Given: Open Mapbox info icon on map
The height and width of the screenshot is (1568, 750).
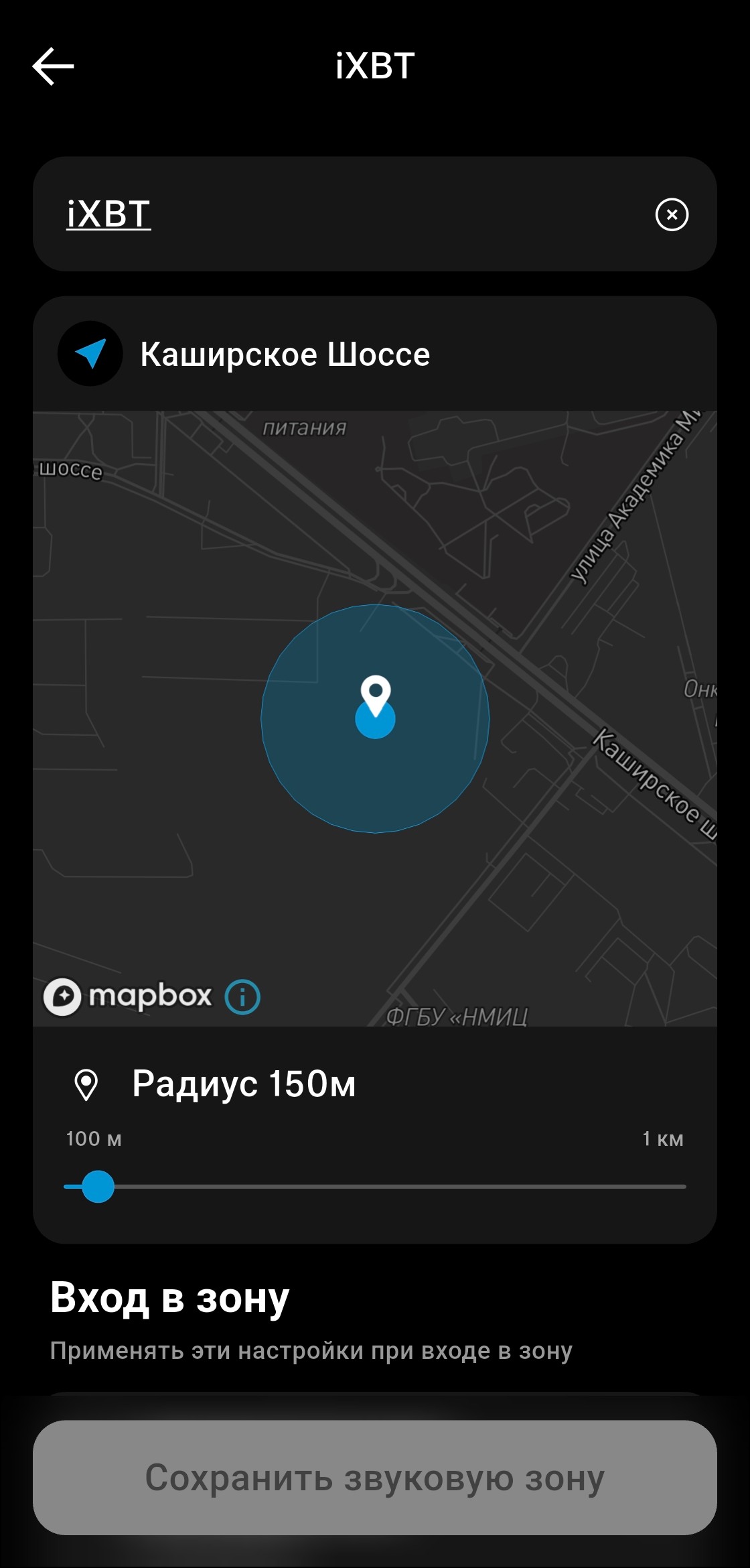Looking at the screenshot, I should coord(242,996).
